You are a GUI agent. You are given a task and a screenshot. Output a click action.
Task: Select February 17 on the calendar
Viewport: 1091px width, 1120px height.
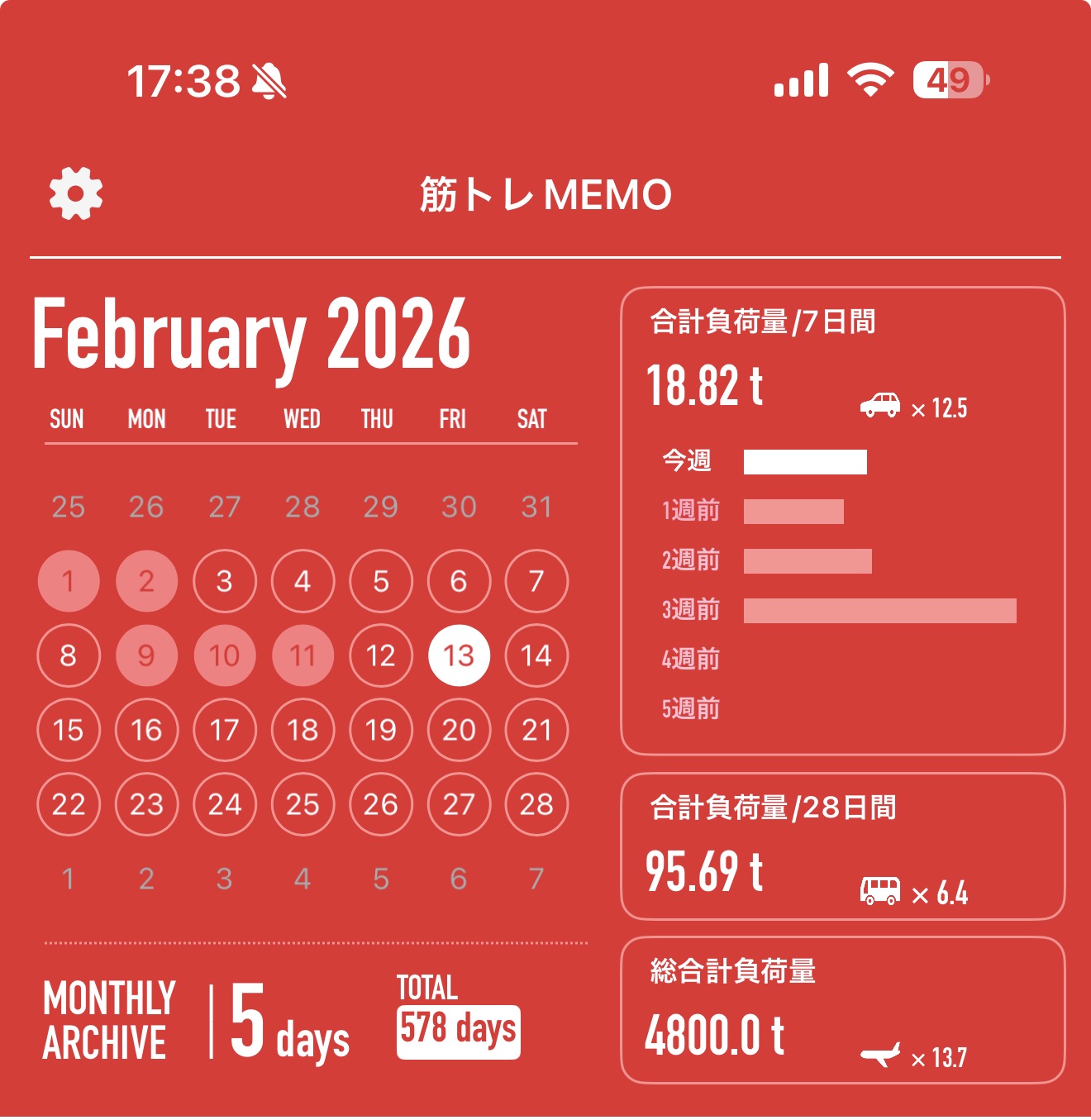[x=224, y=730]
